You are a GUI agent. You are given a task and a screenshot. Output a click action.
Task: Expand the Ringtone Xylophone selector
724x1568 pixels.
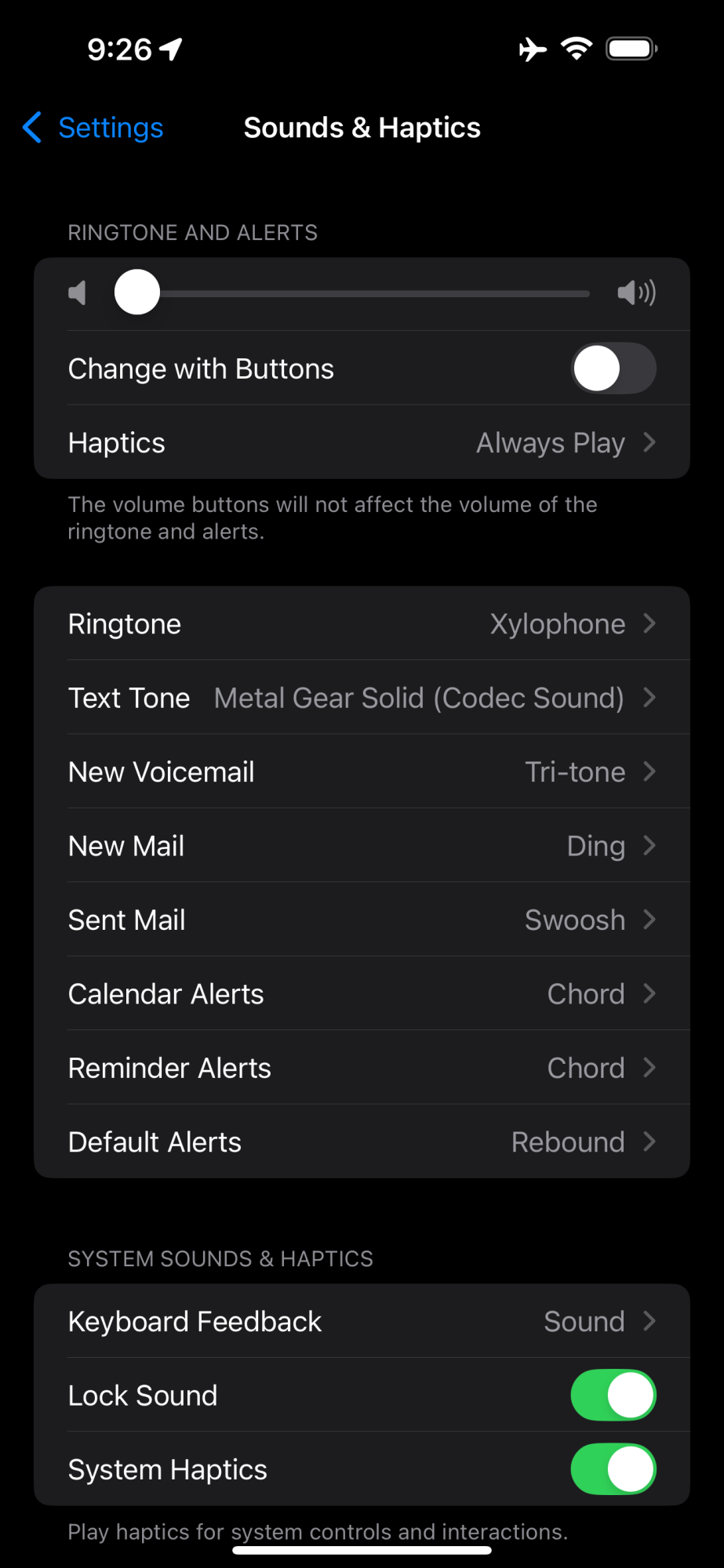click(362, 623)
